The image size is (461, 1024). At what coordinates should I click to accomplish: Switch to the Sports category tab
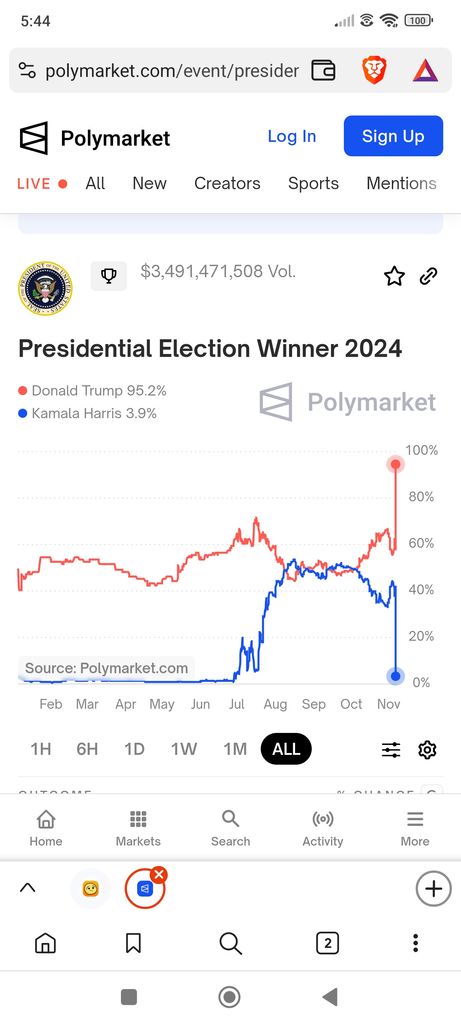[313, 184]
